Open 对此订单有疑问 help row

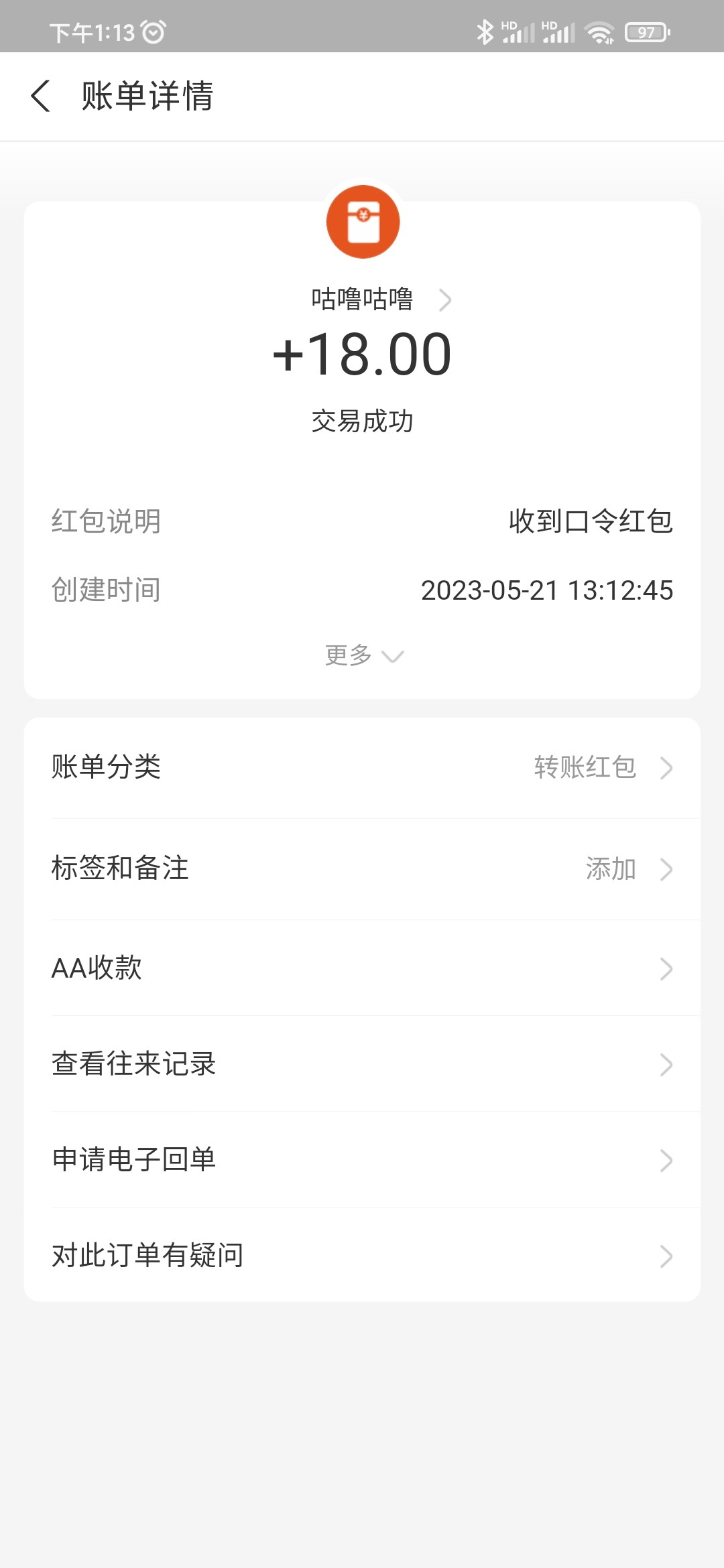(362, 1256)
